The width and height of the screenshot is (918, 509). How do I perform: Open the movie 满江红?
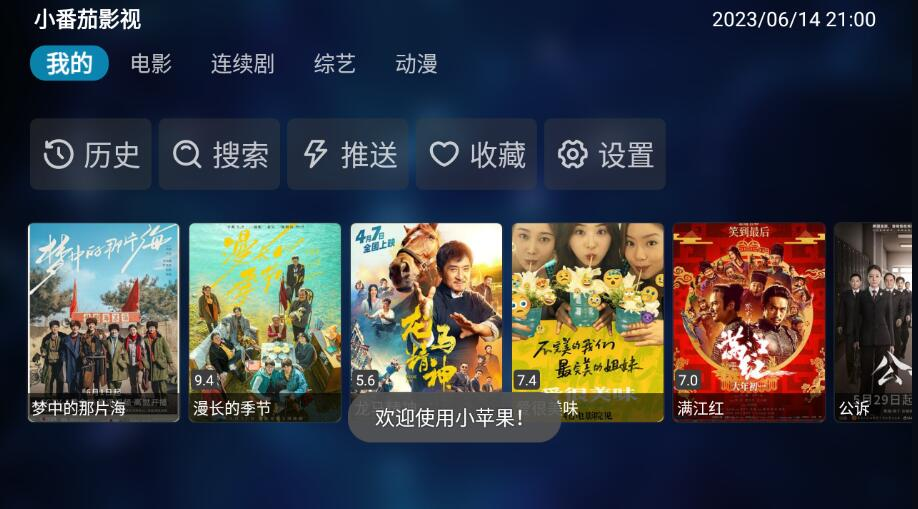coord(749,320)
